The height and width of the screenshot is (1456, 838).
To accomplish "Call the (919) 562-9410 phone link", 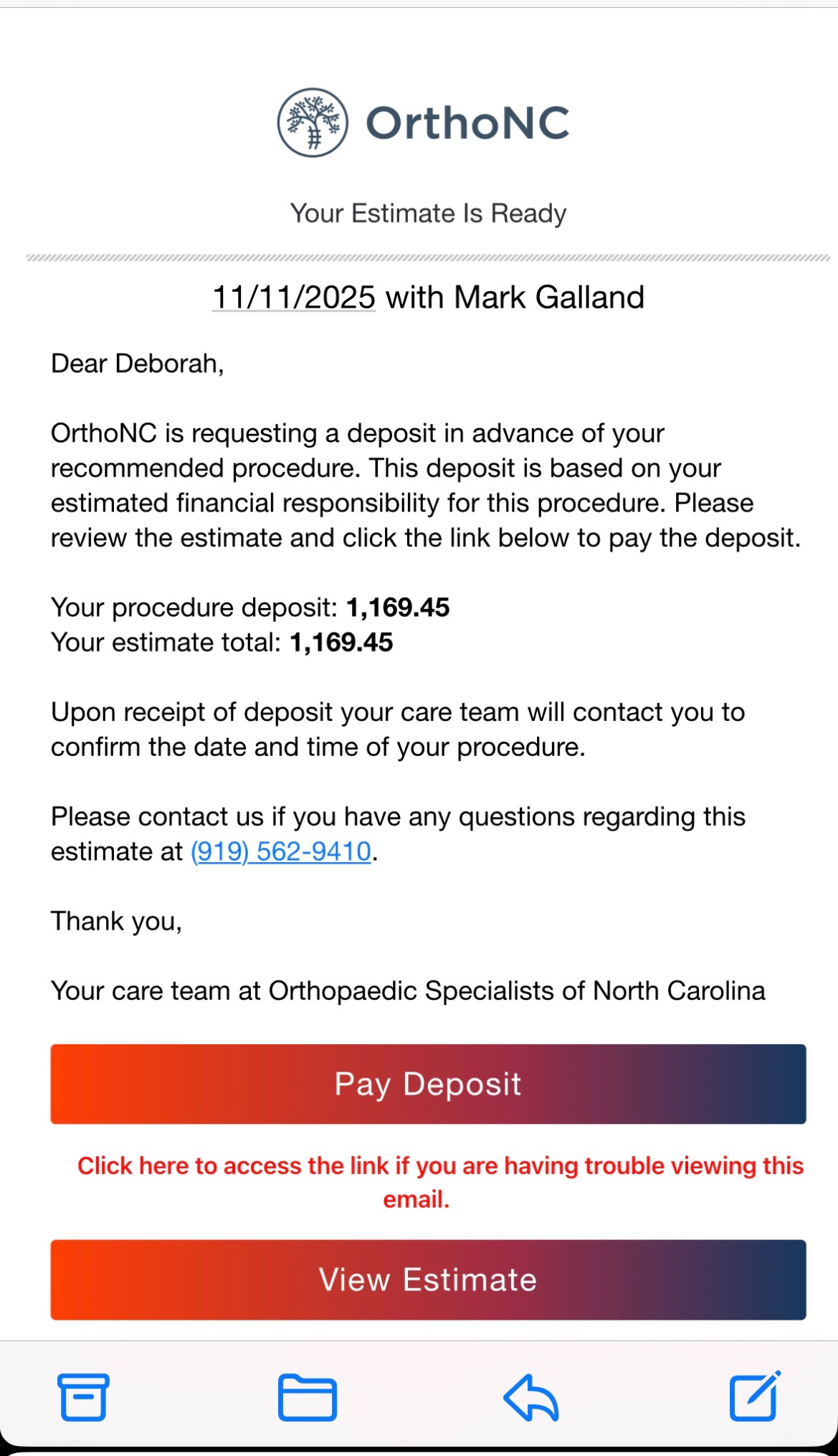I will (x=281, y=851).
